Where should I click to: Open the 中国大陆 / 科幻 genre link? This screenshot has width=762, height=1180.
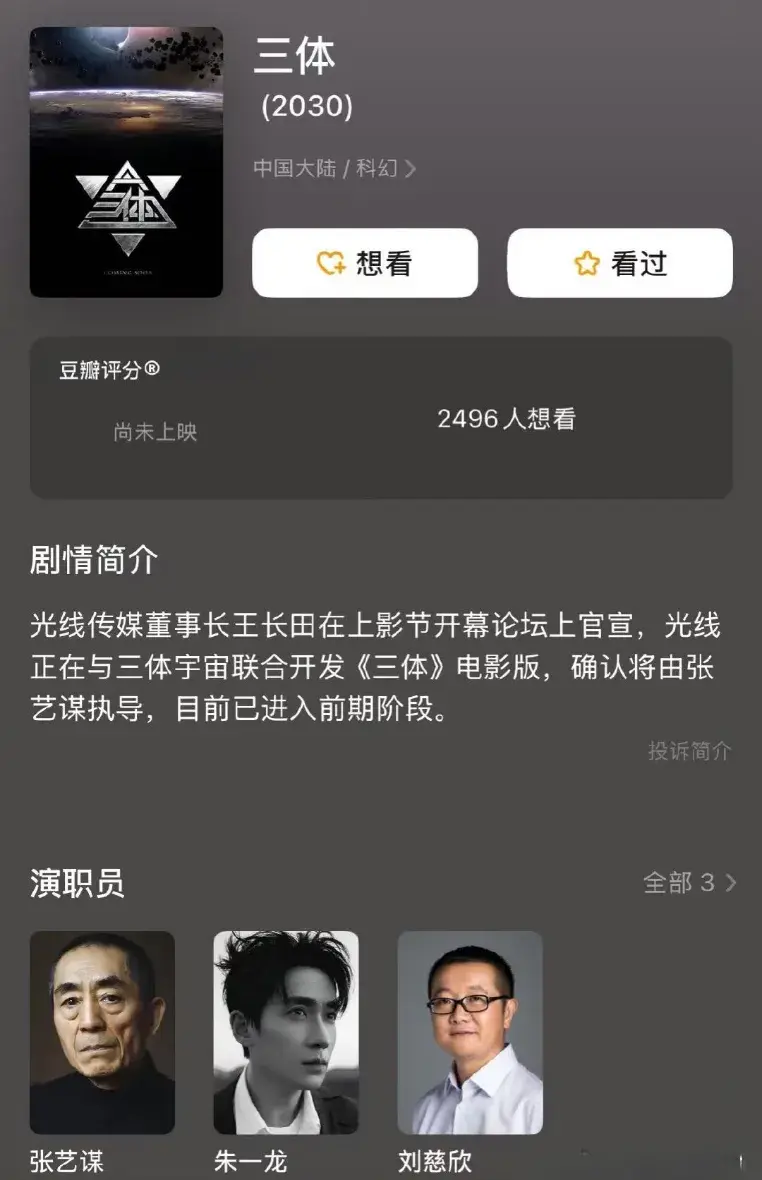328,169
